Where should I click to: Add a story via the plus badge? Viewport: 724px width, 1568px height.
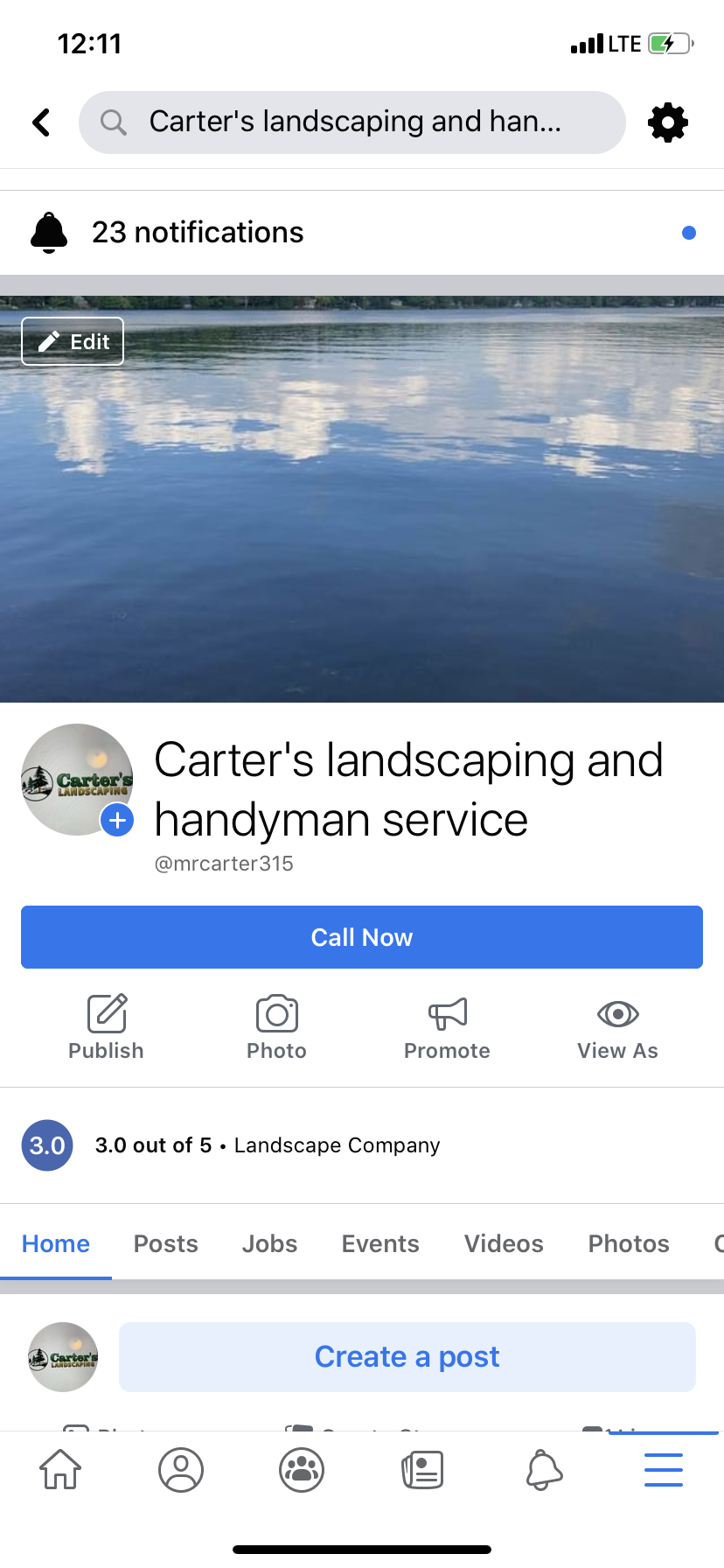tap(116, 821)
